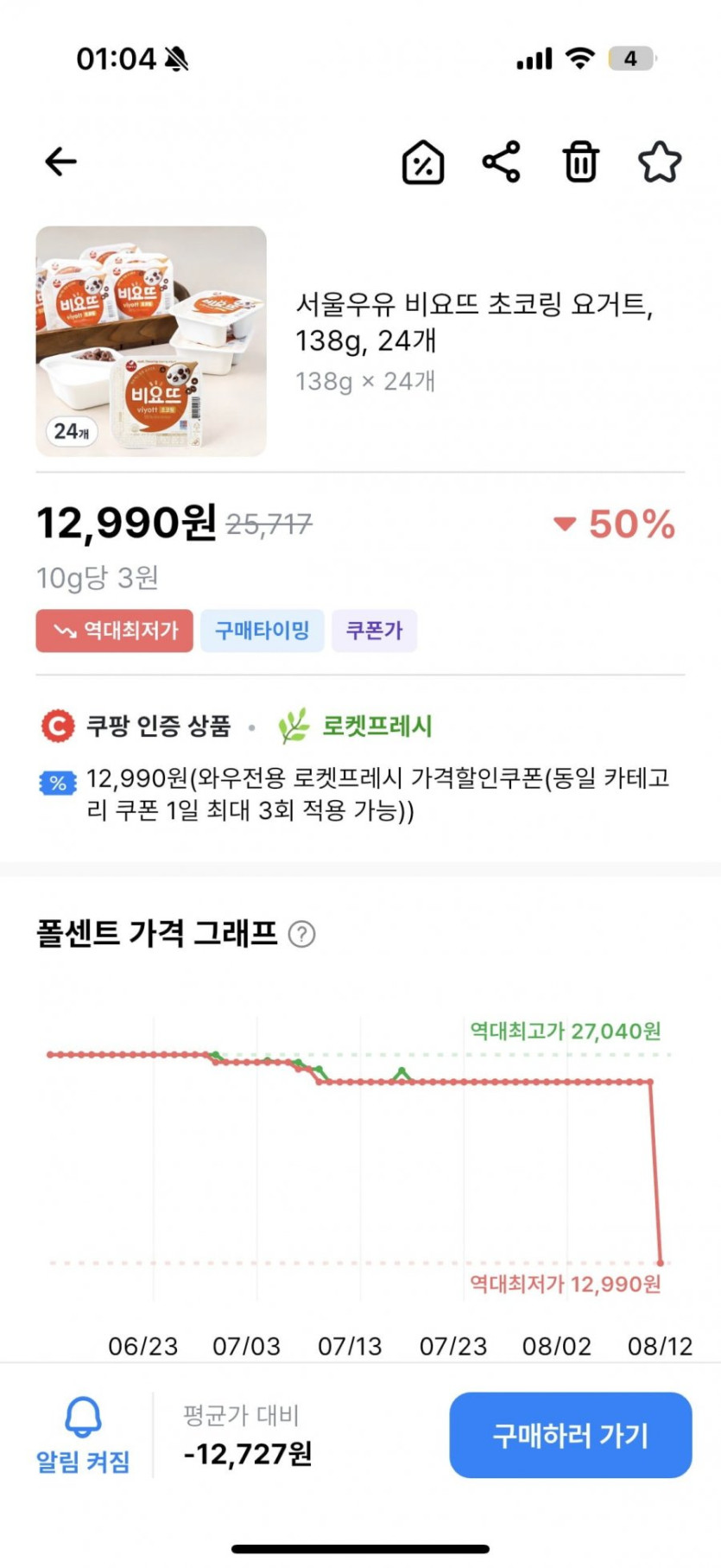Tap the 역대최저가 chip
This screenshot has height=1568, width=721.
click(x=114, y=631)
